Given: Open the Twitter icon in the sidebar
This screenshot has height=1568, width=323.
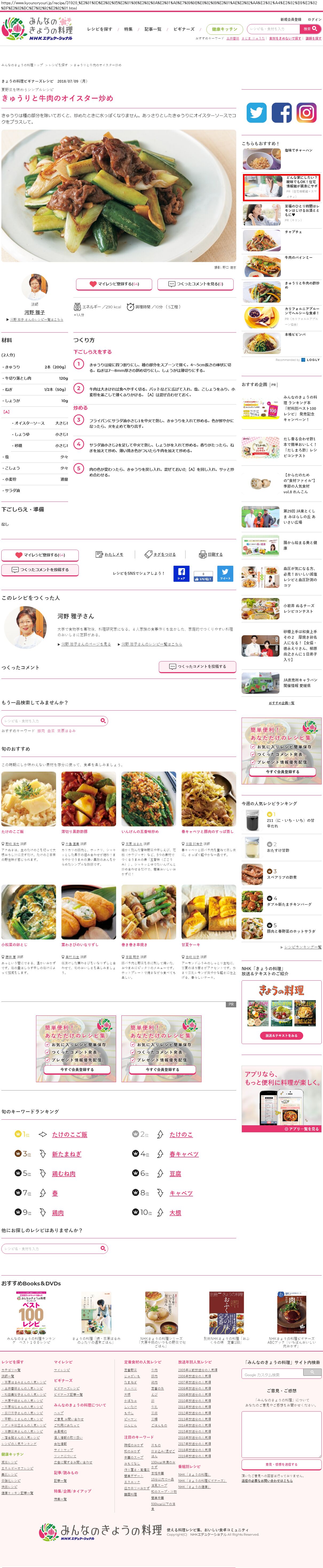Looking at the screenshot, I should click(256, 113).
